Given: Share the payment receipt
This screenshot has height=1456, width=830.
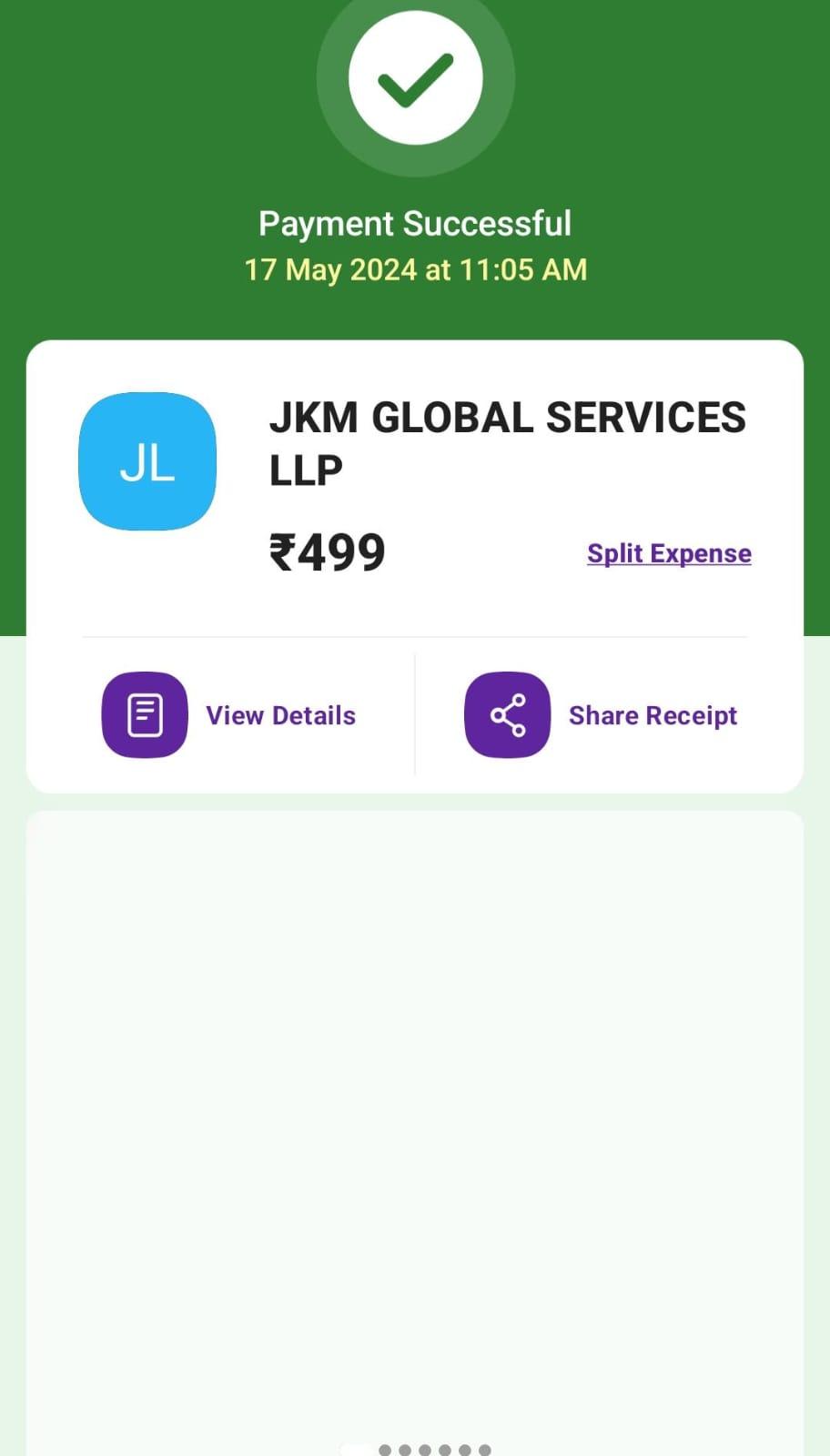Looking at the screenshot, I should click(601, 715).
